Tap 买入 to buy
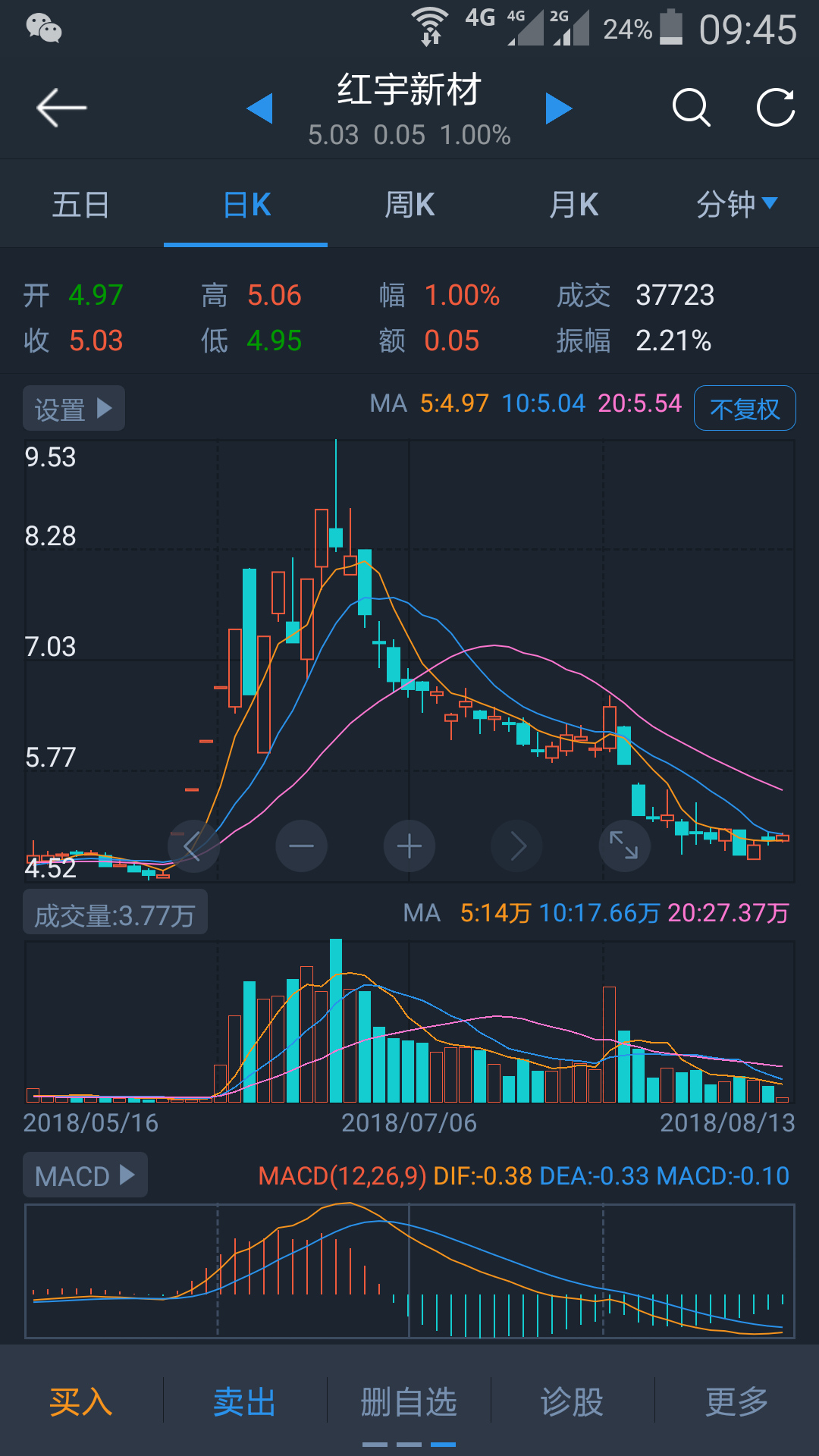 (x=81, y=1401)
